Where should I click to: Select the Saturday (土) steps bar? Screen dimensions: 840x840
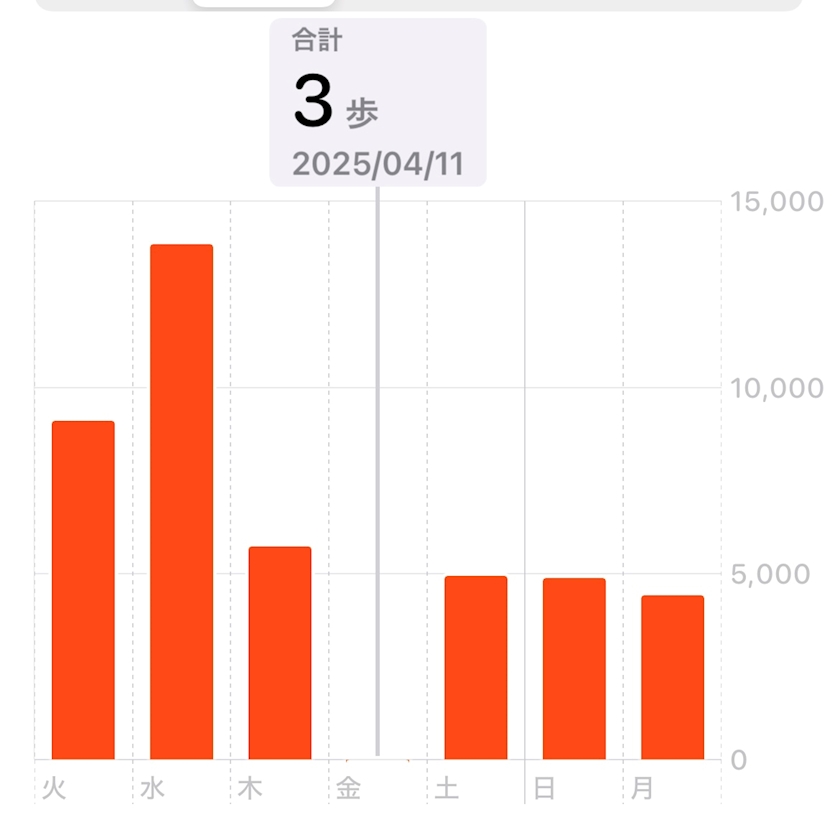coord(476,668)
